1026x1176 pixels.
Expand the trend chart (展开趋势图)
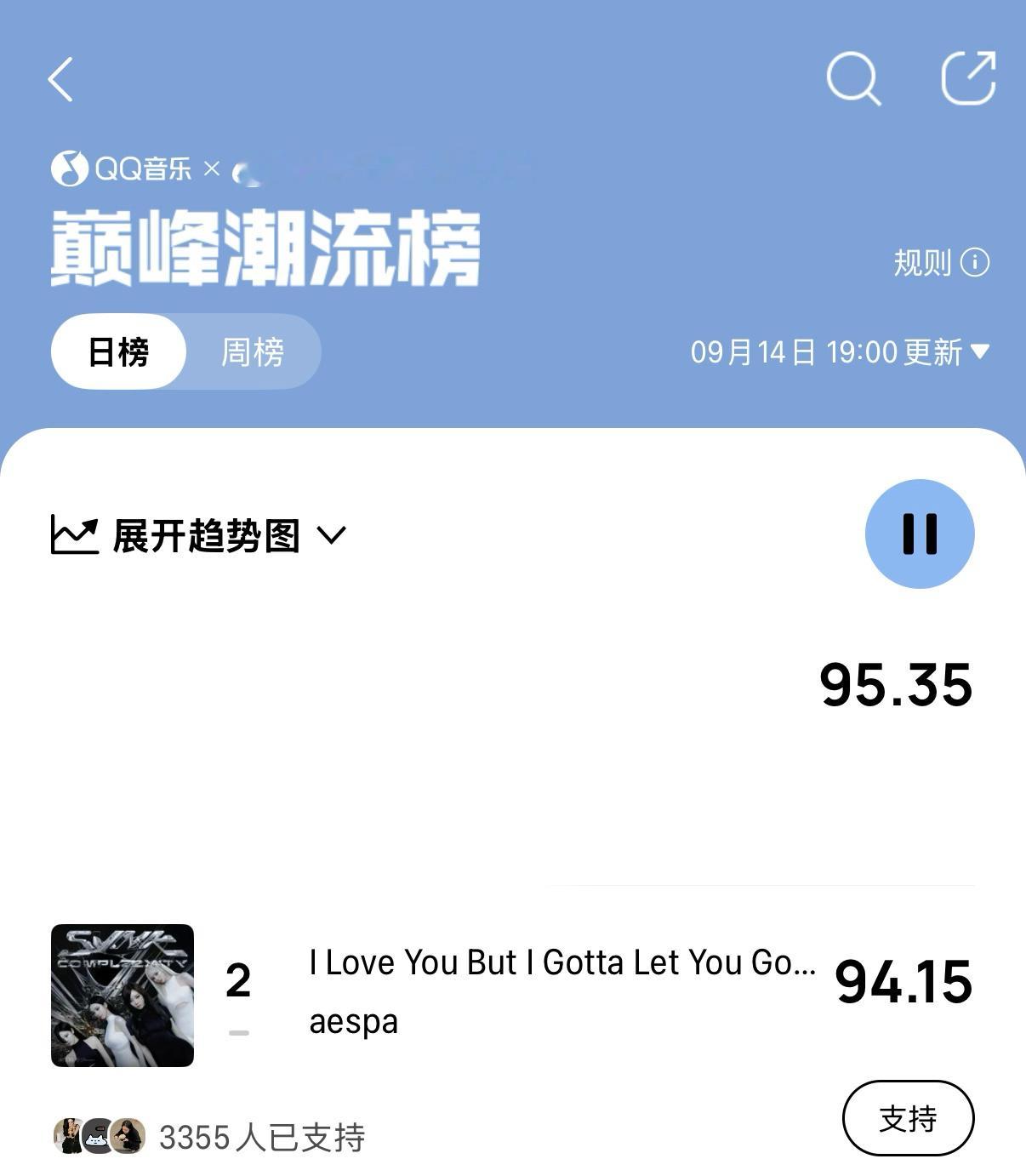click(198, 535)
